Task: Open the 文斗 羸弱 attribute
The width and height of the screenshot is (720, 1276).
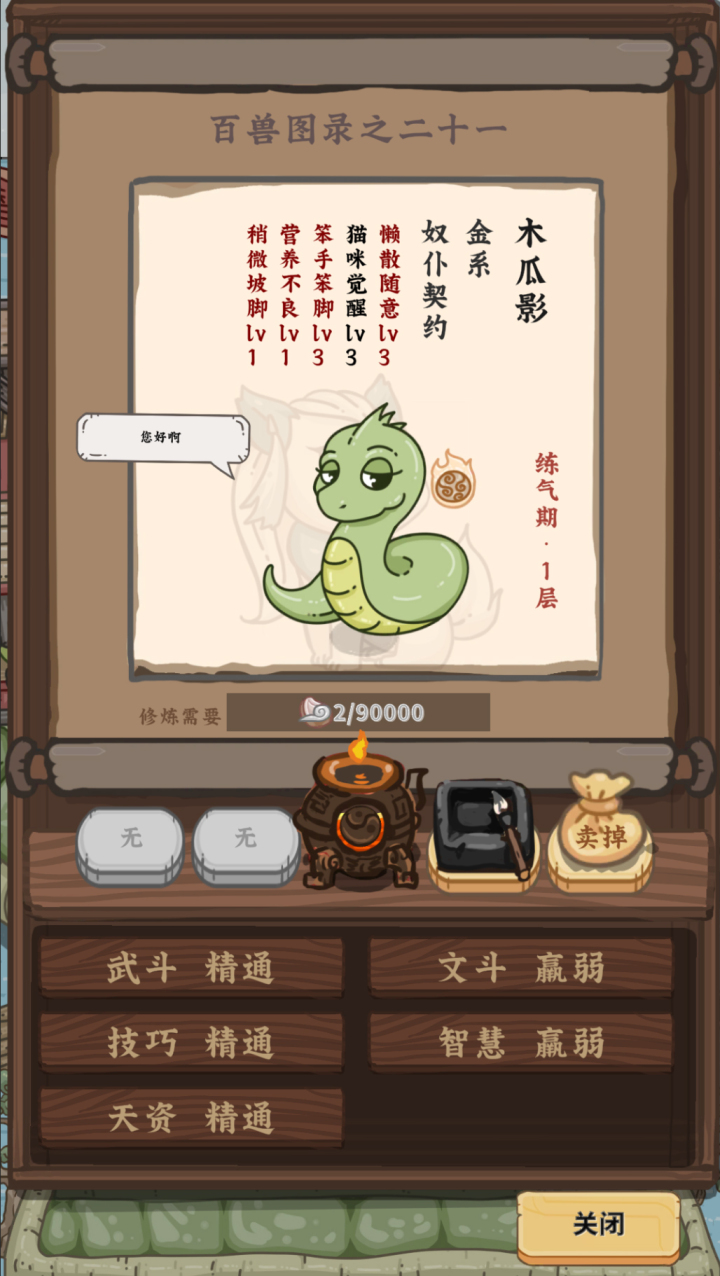Action: click(x=520, y=967)
